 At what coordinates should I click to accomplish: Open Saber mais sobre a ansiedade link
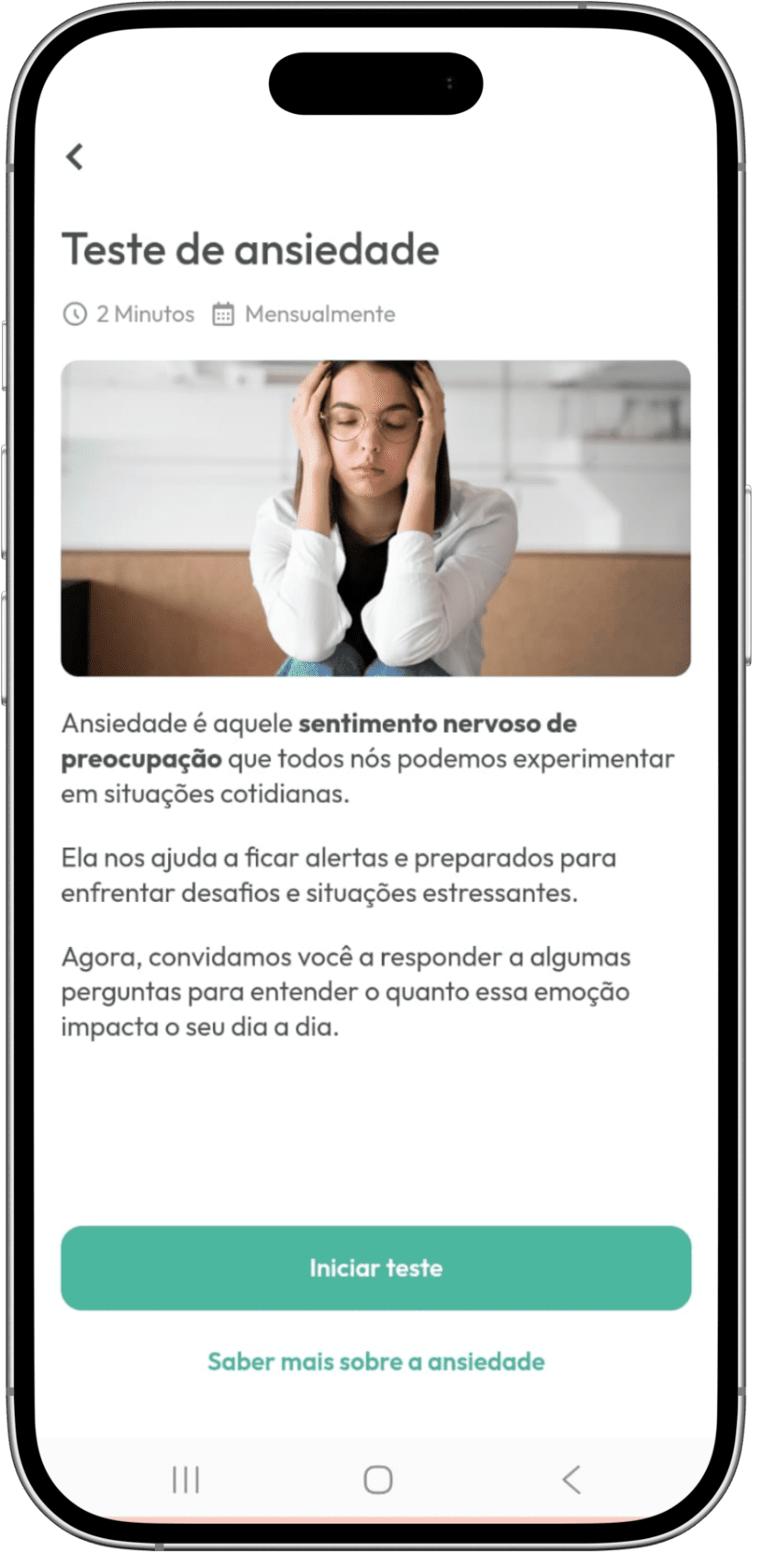coord(375,1361)
